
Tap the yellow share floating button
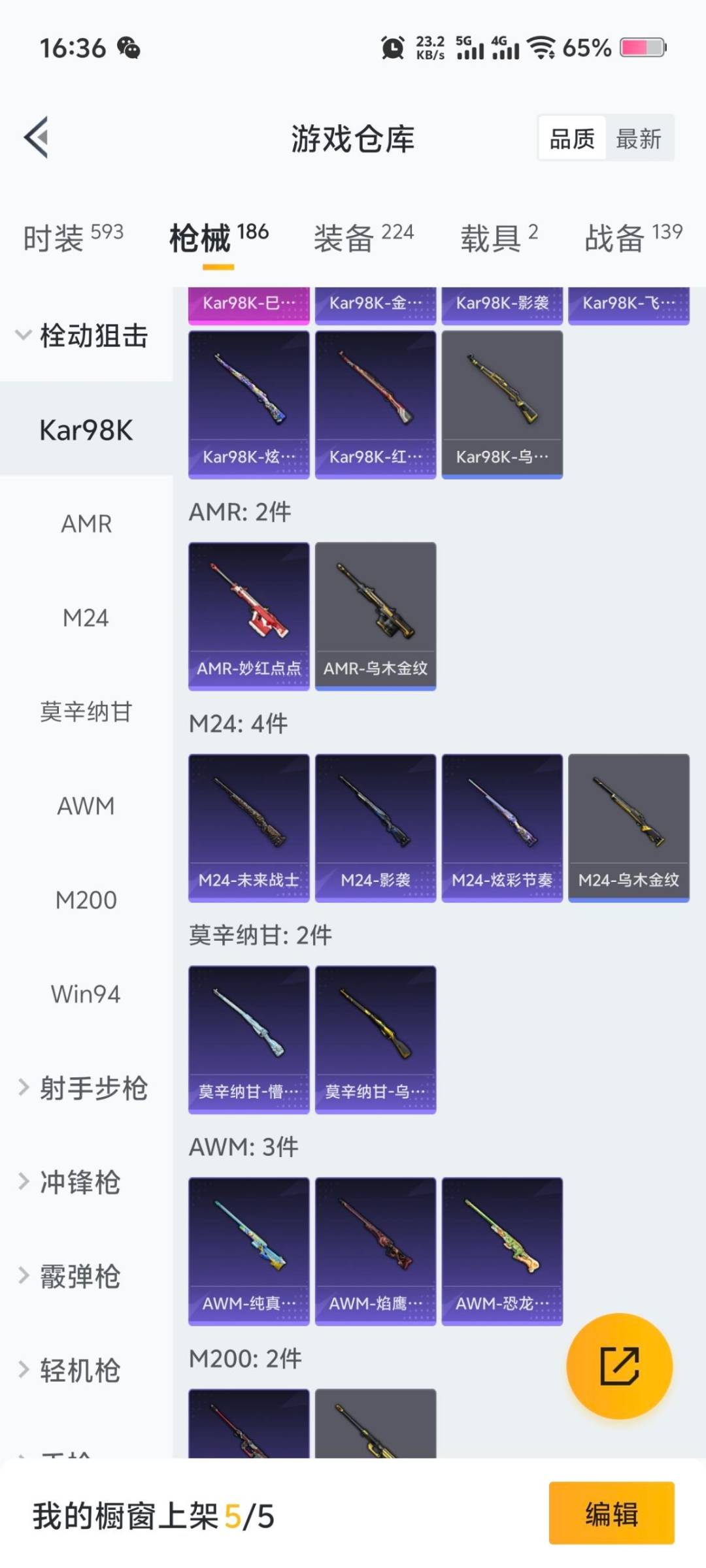point(619,1365)
